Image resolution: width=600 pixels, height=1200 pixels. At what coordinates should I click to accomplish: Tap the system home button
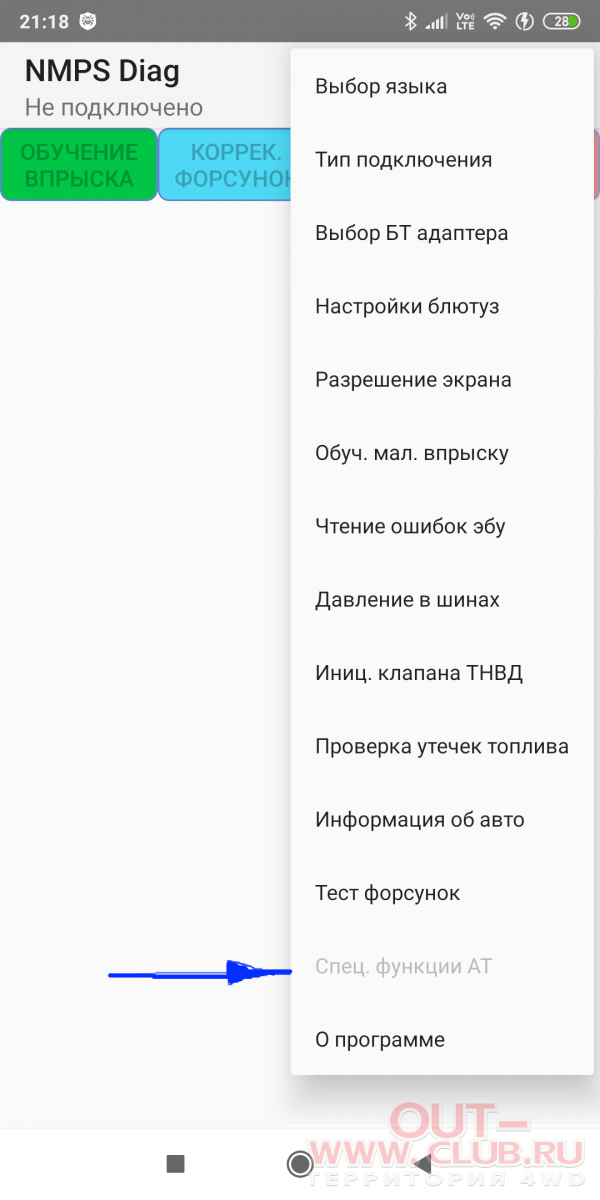tap(299, 1163)
